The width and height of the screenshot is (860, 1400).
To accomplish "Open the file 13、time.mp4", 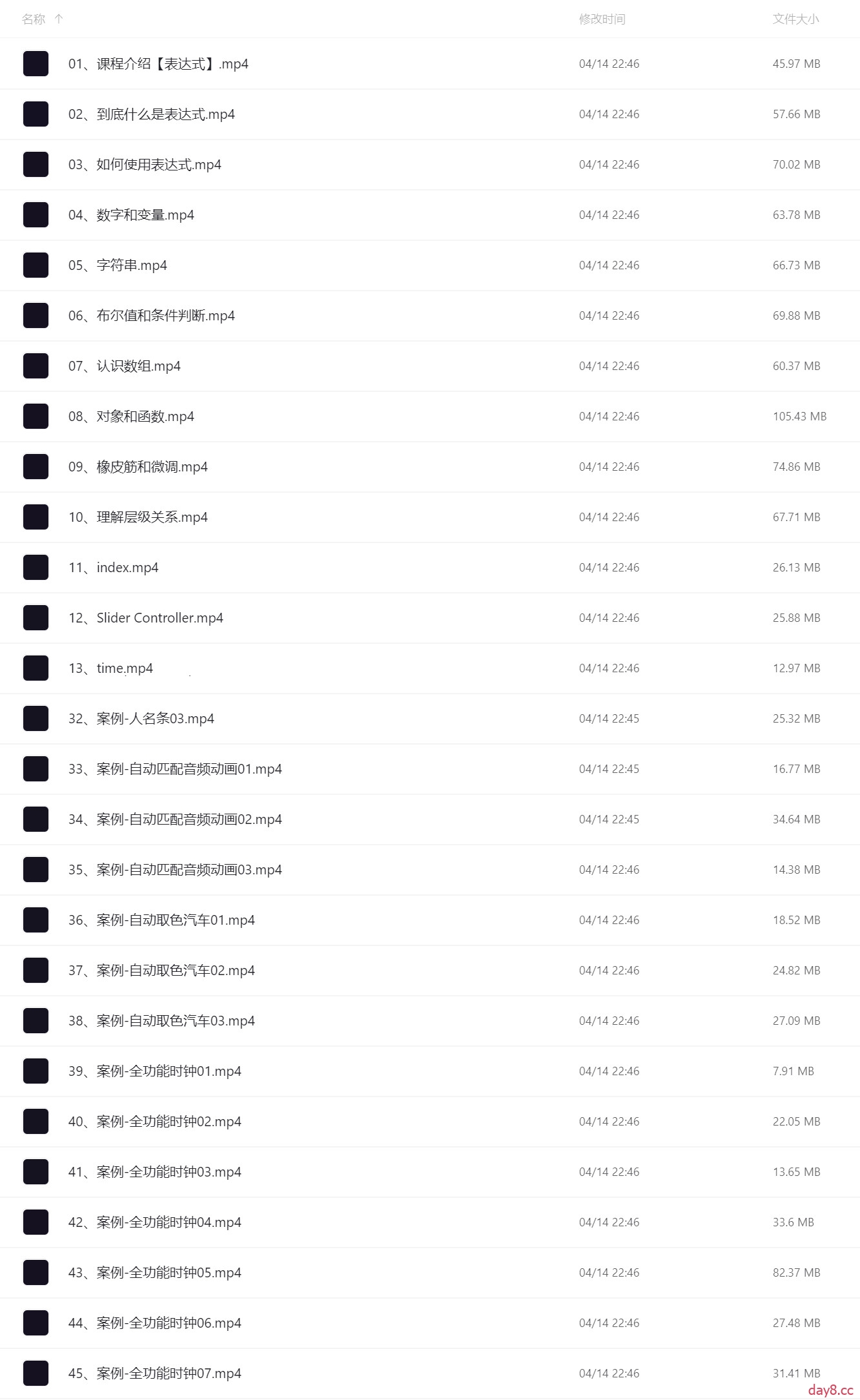I will point(110,668).
